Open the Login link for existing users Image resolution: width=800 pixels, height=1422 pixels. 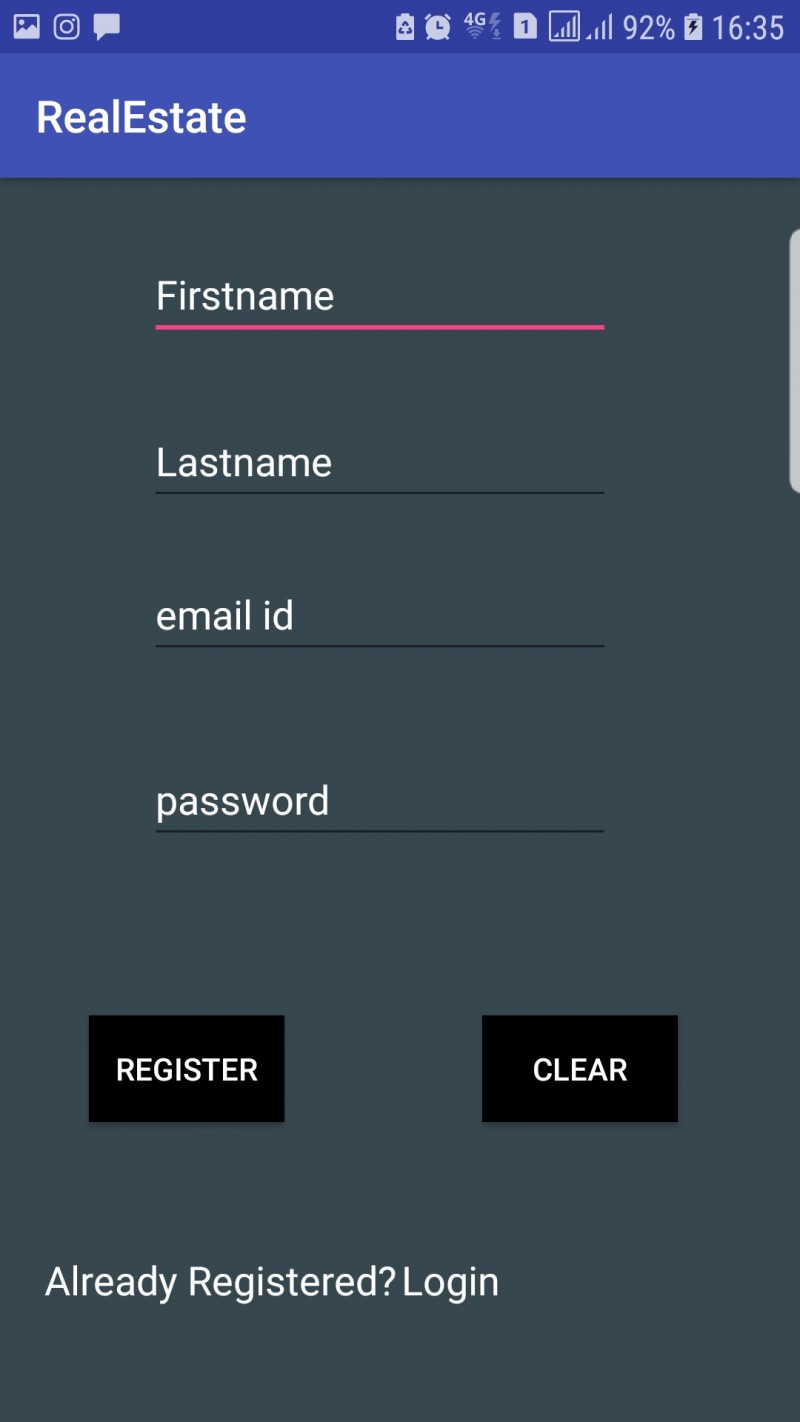pos(450,1282)
